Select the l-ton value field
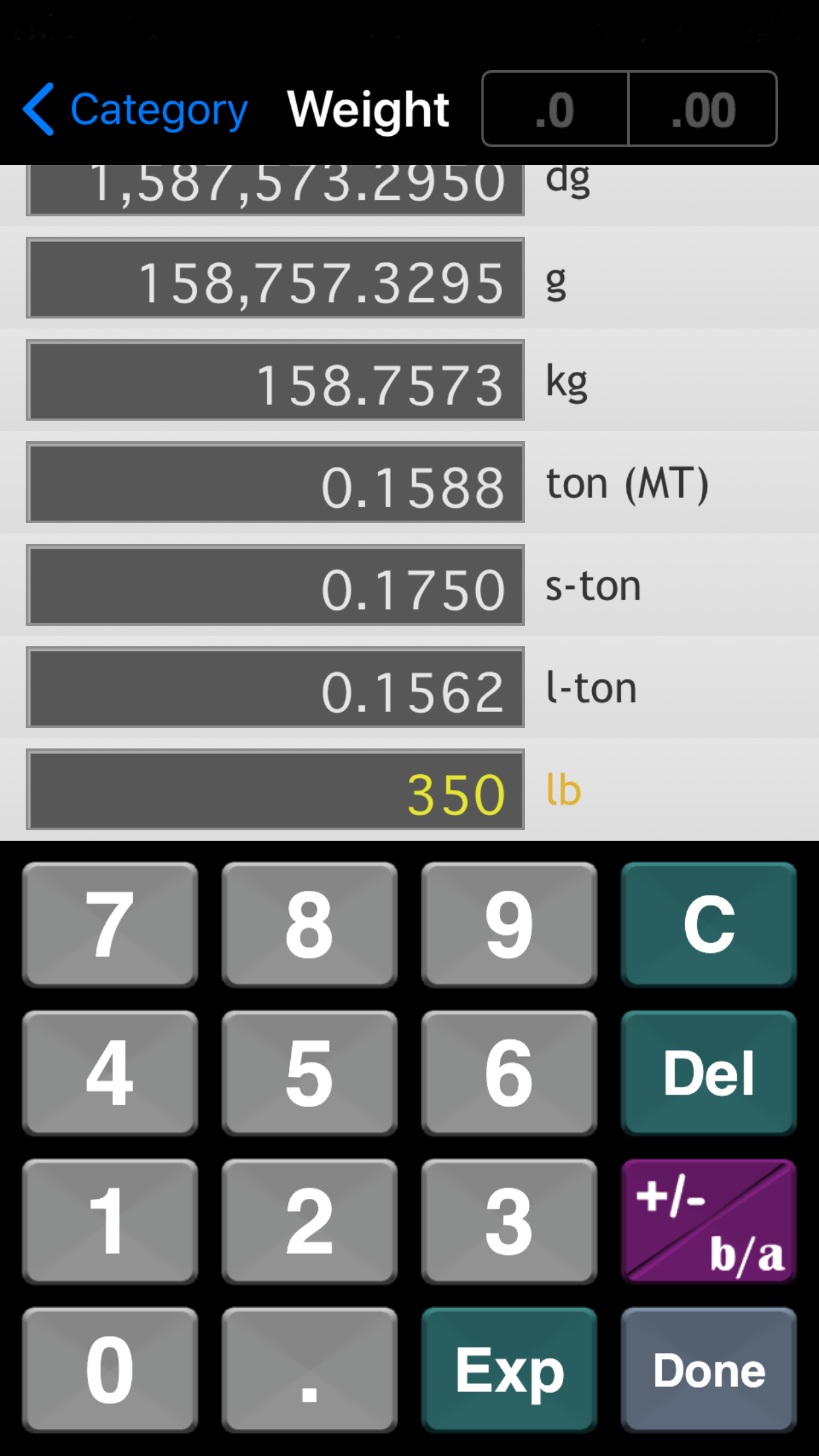This screenshot has width=819, height=1456. point(275,688)
